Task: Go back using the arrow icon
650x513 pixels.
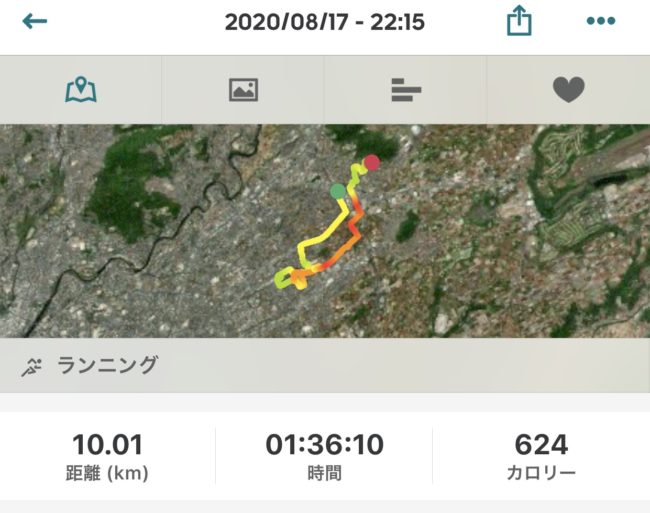Action: [x=35, y=21]
